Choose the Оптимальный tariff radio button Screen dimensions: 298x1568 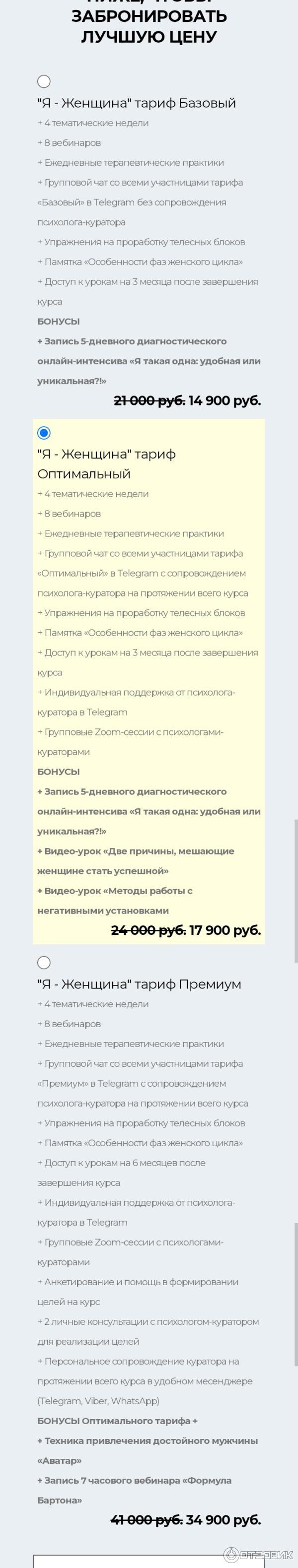pyautogui.click(x=44, y=433)
